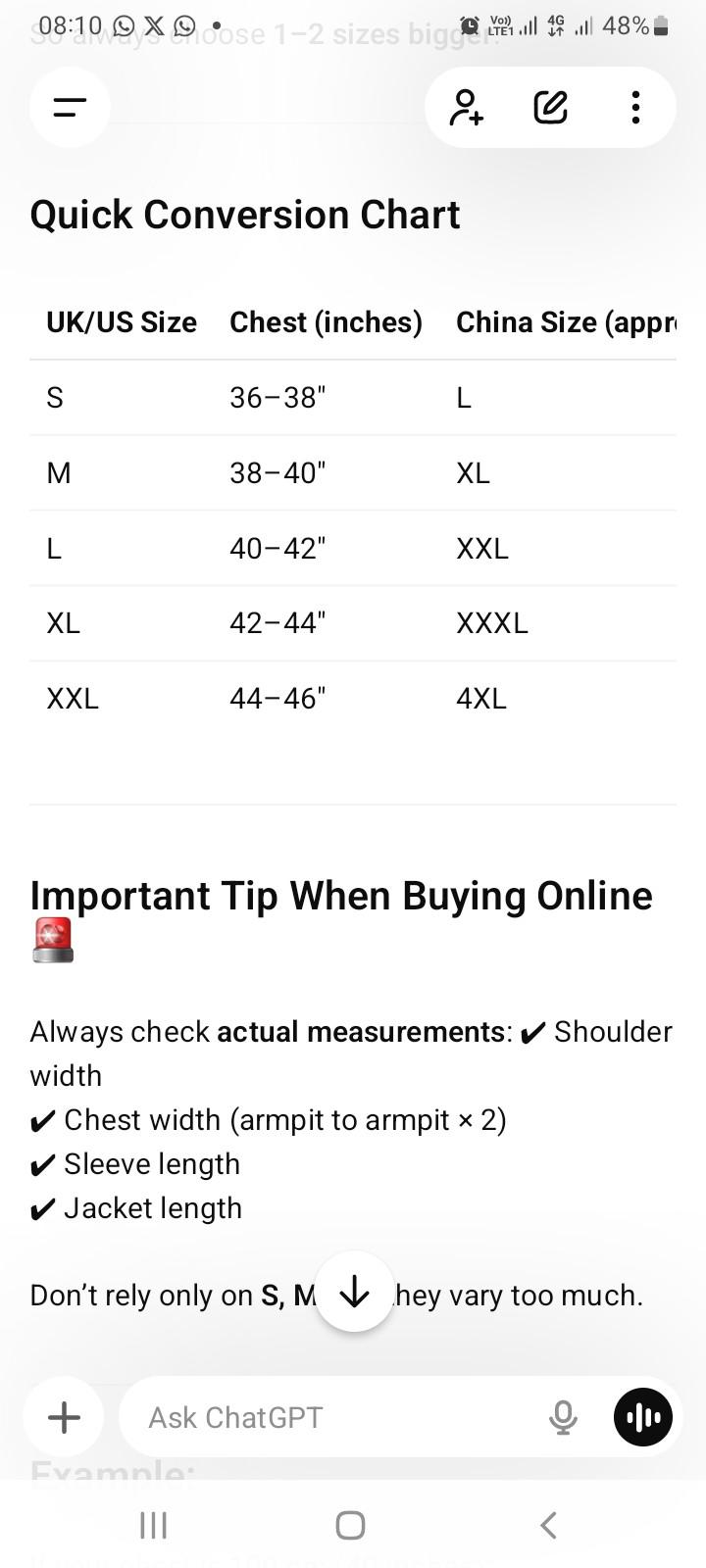Return to the home screen

pyautogui.click(x=350, y=1525)
